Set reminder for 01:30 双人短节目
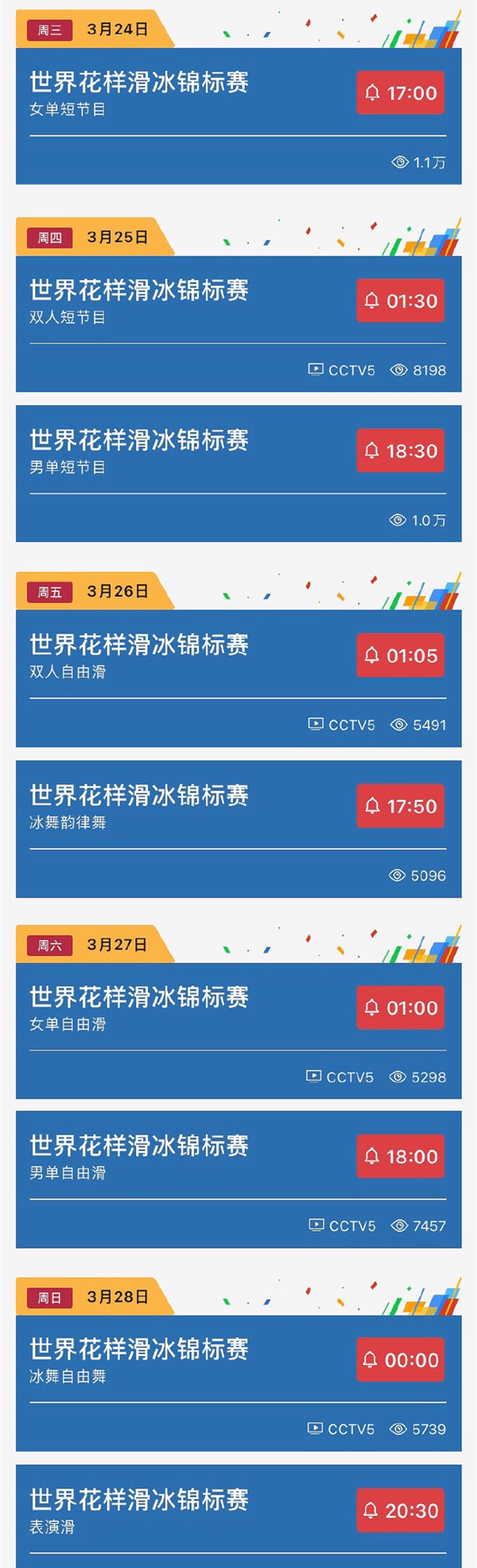Viewport: 477px width, 1568px height. [x=400, y=301]
